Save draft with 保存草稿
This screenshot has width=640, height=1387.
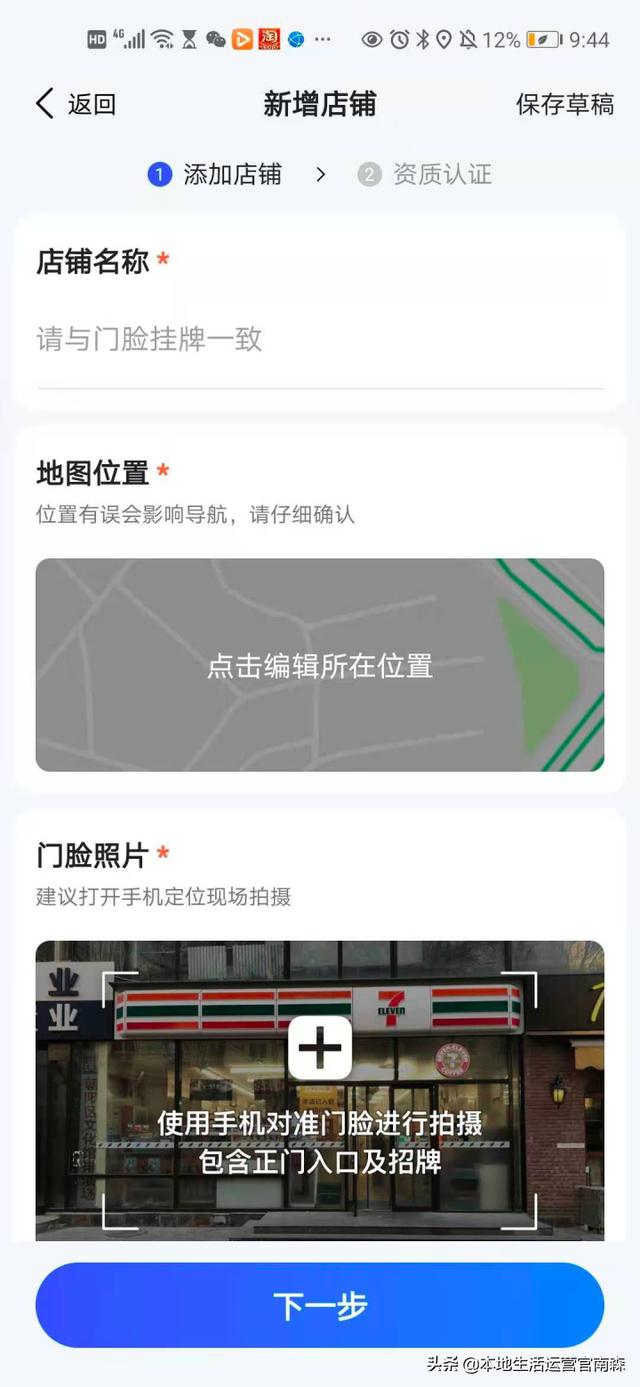pyautogui.click(x=564, y=104)
